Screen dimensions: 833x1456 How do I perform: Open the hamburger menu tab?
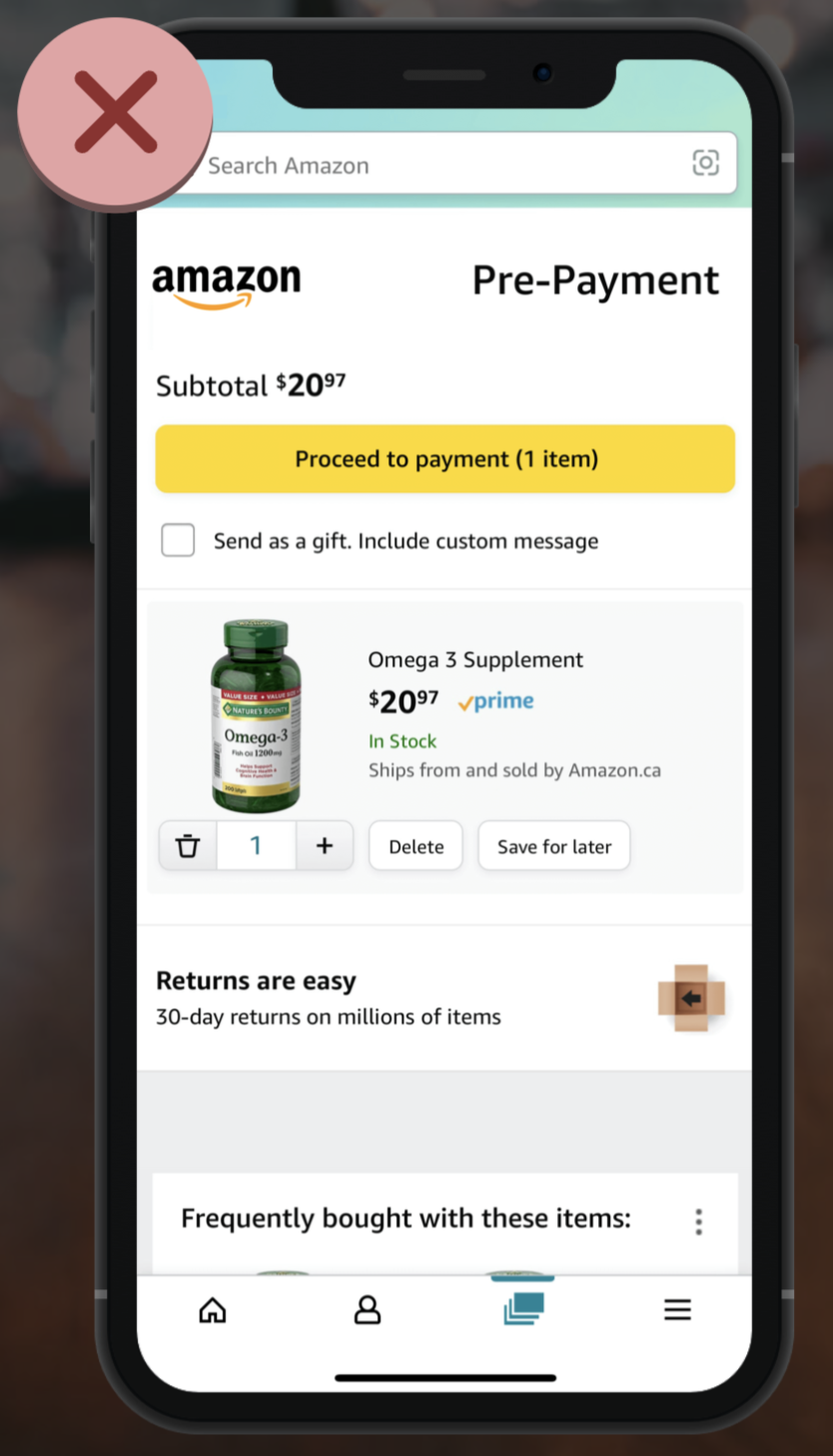[677, 1309]
